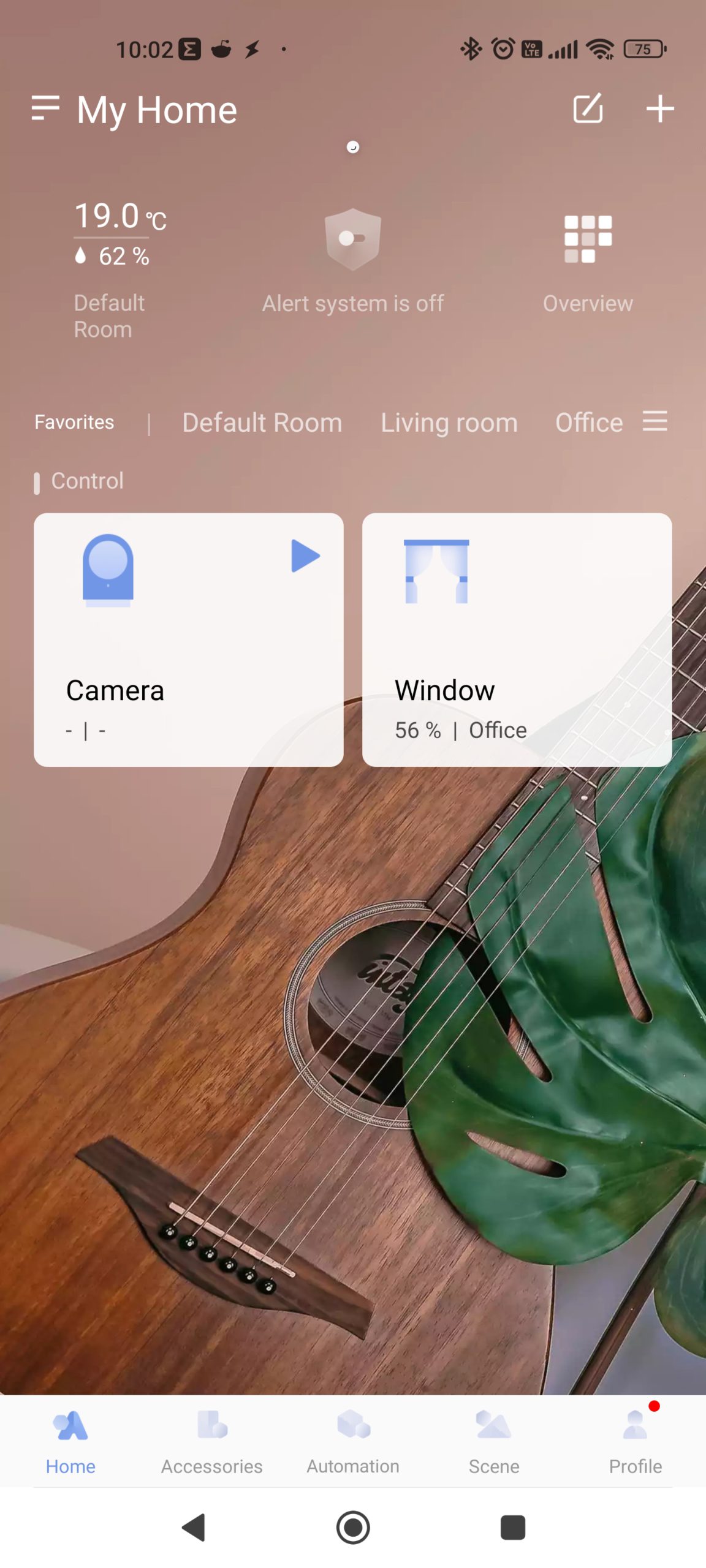Image resolution: width=706 pixels, height=1568 pixels.
Task: Tap the system back button
Action: click(x=194, y=1527)
